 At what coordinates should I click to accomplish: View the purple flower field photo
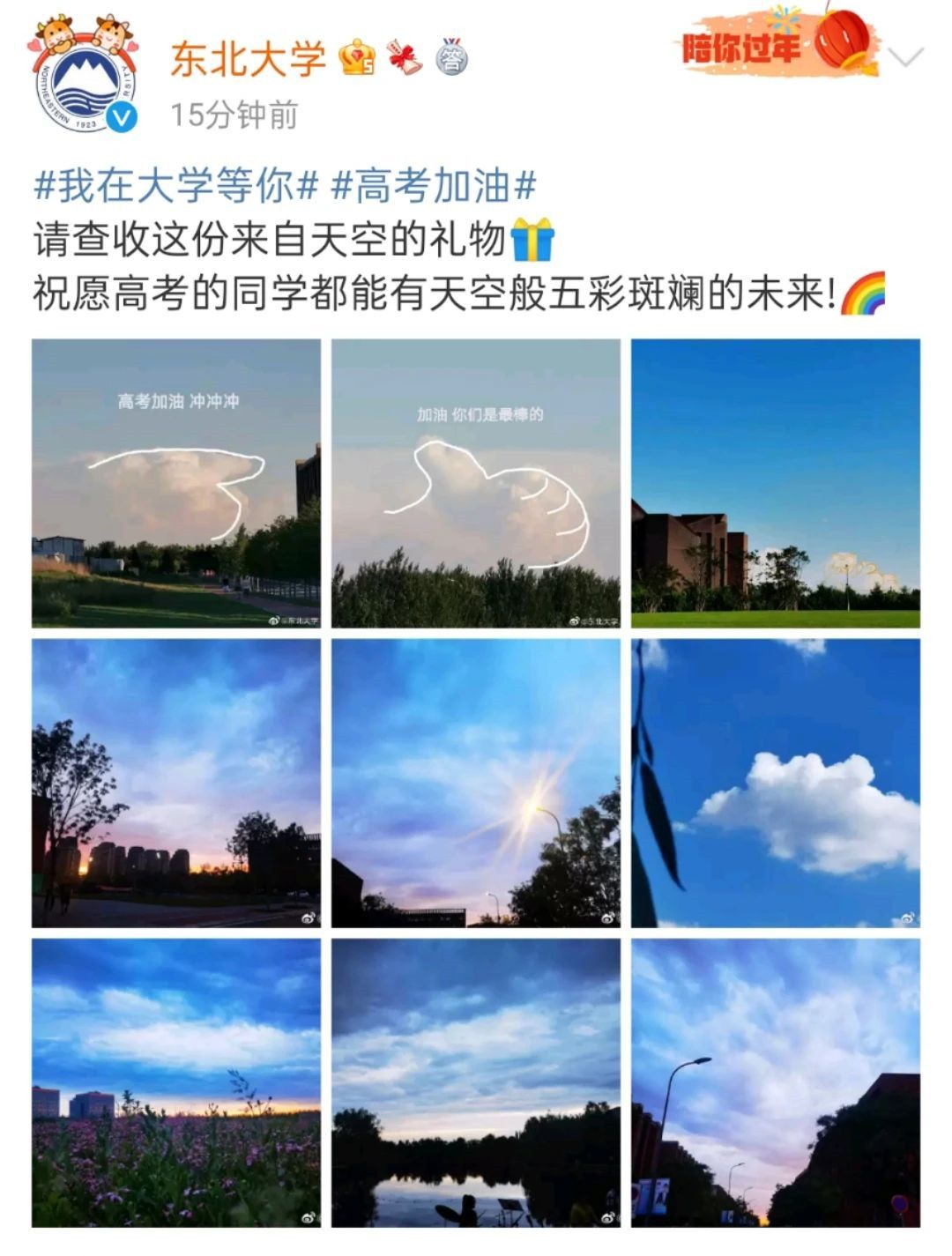(x=176, y=1082)
